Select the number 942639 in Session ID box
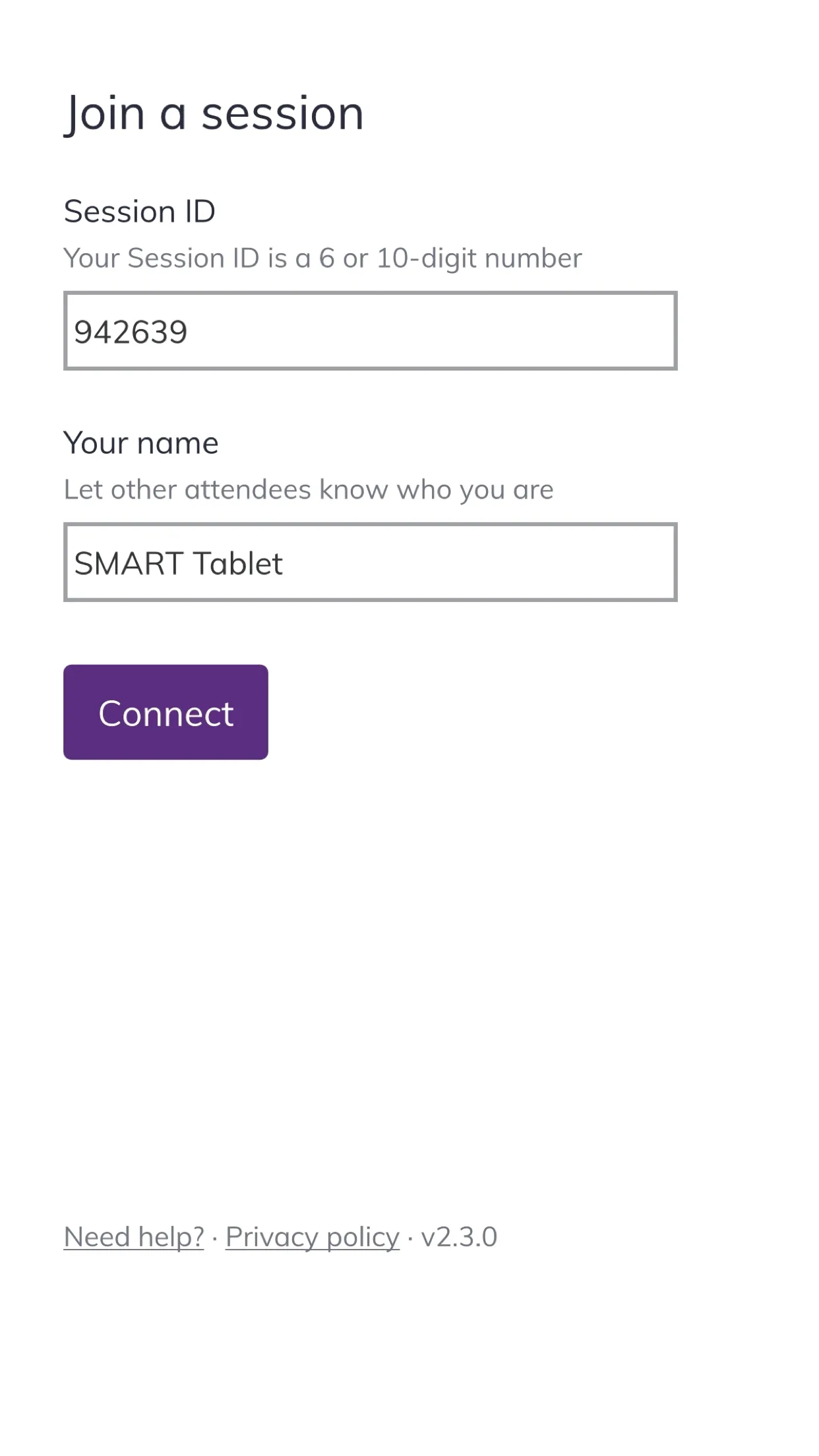 point(132,332)
